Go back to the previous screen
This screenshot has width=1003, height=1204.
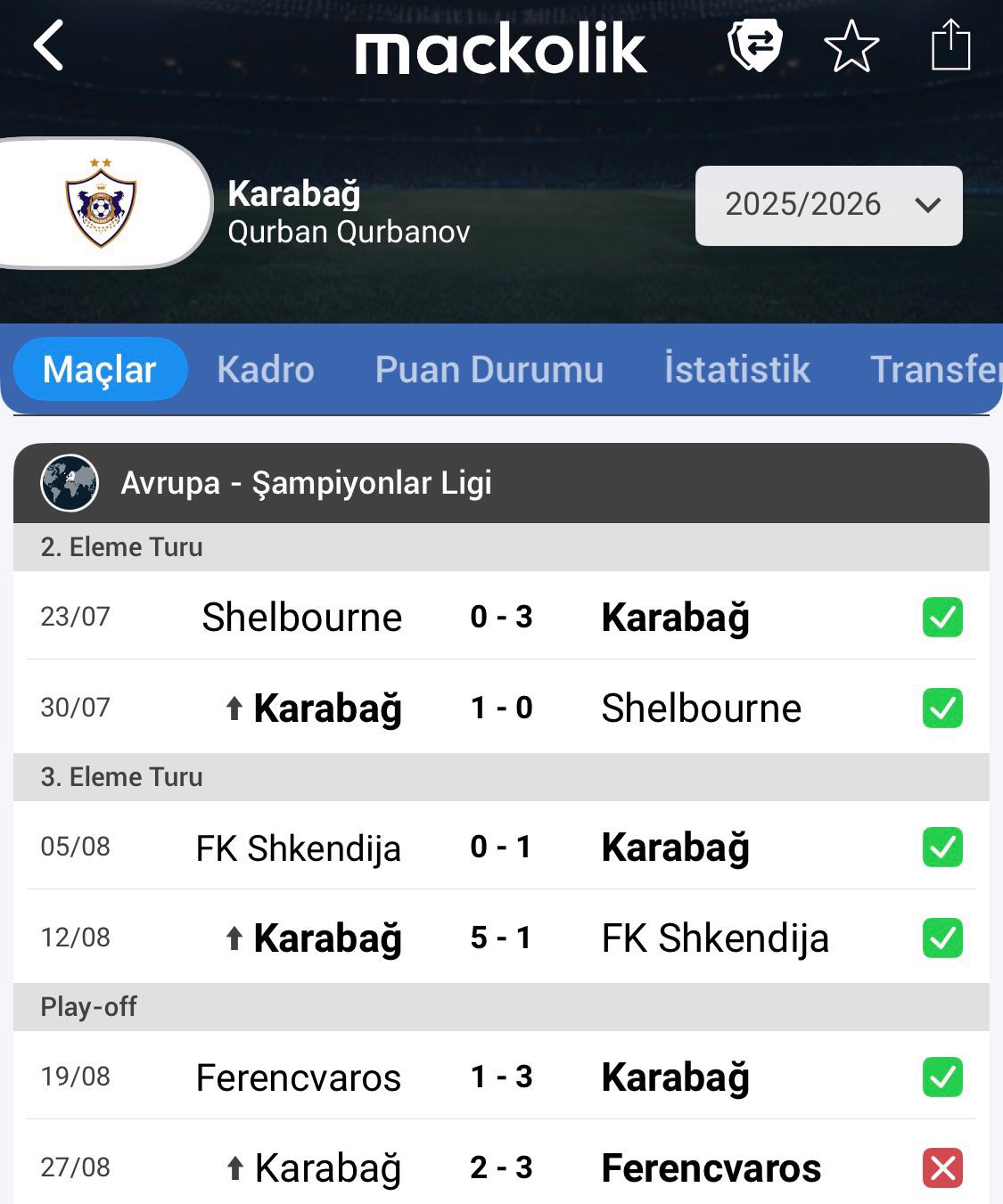(x=49, y=46)
